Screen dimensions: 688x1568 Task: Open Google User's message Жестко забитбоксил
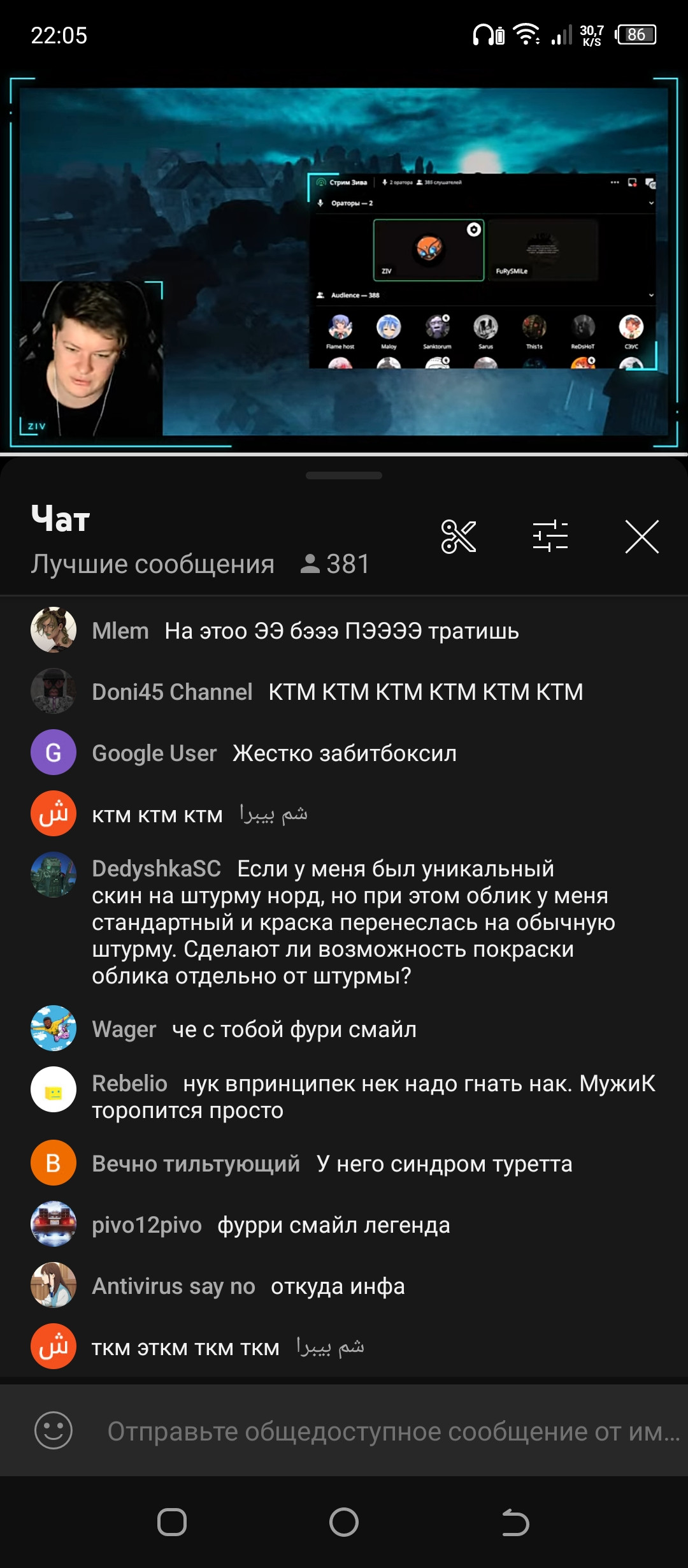point(274,753)
